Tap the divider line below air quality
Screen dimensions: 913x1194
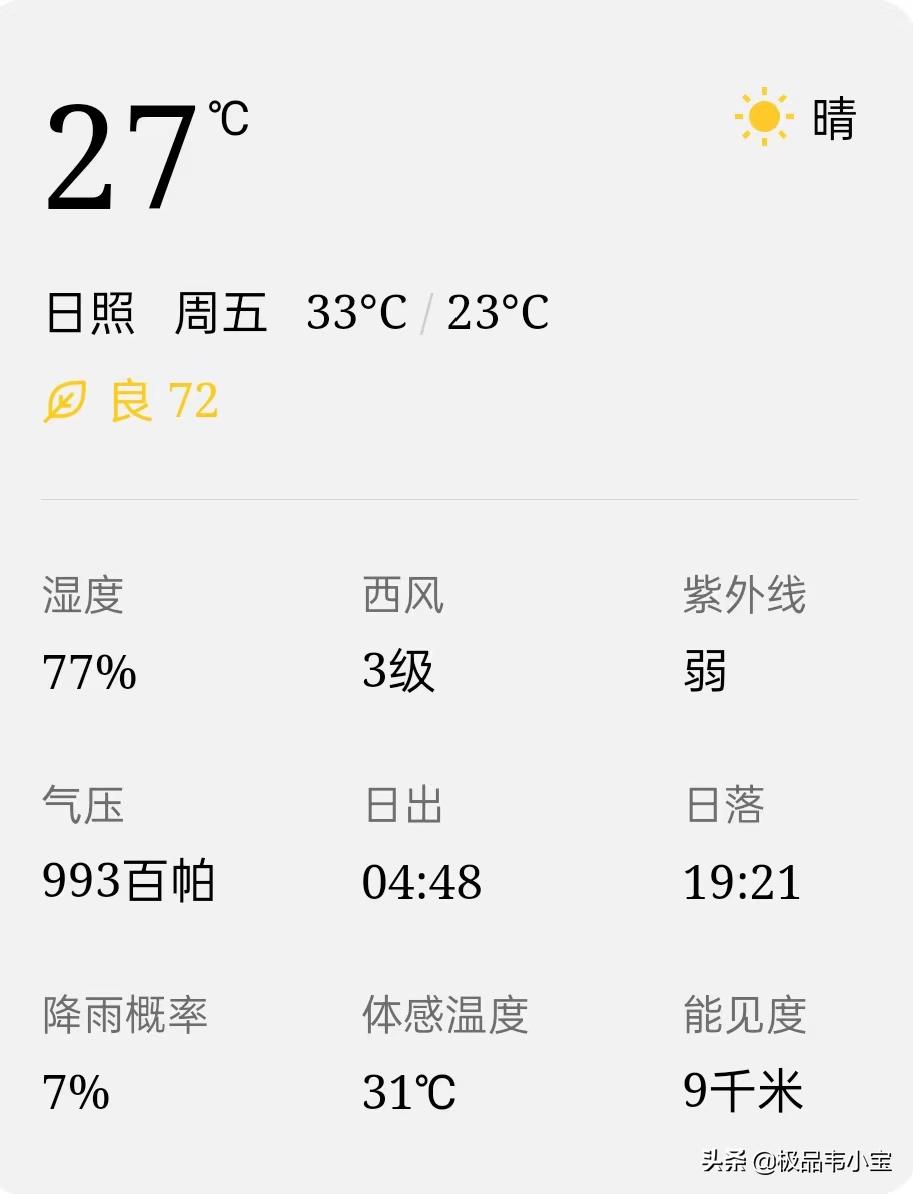450,497
